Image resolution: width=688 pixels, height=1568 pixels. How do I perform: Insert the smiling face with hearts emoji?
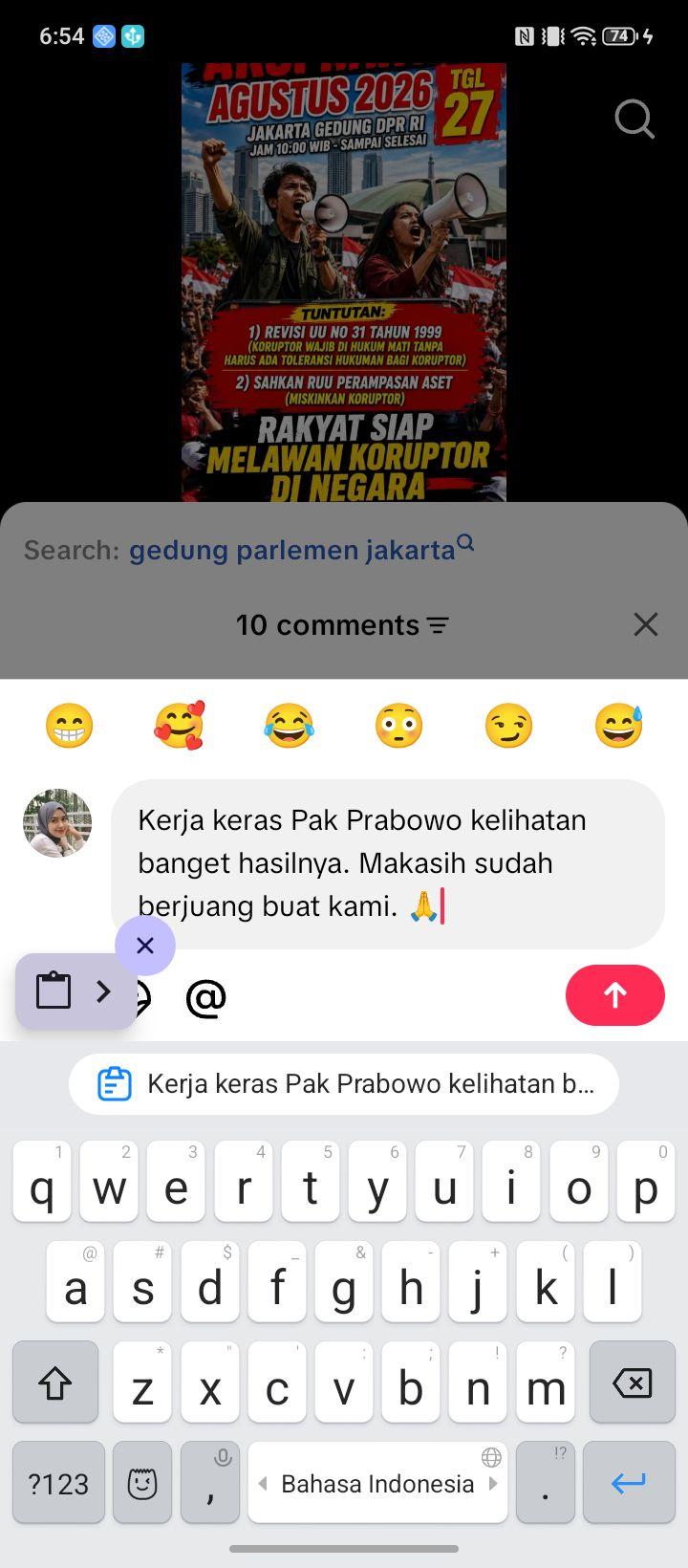point(179,726)
